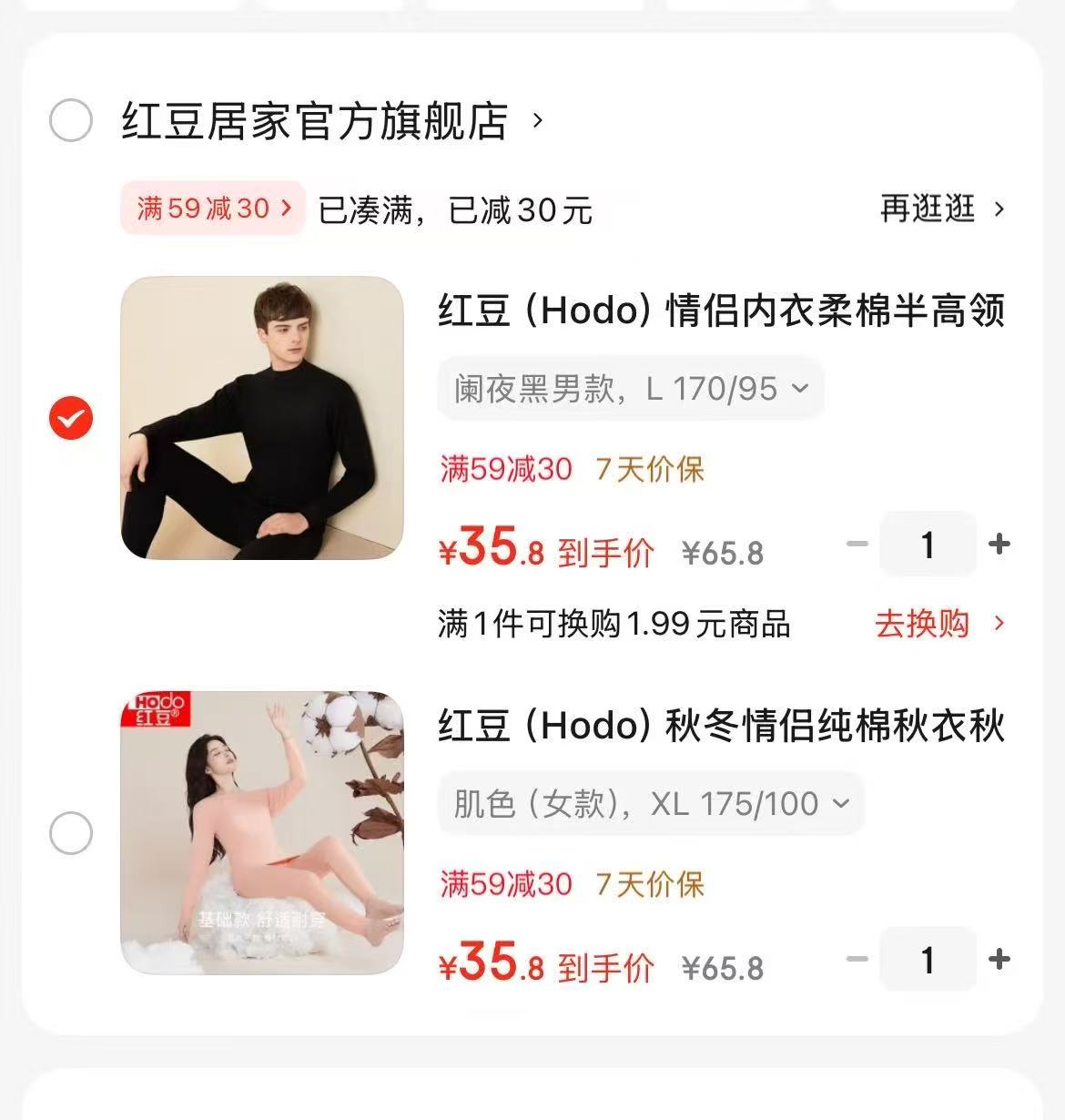Select all items from 红豆居家官方旗舰店
Viewport: 1065px width, 1120px height.
[x=69, y=119]
